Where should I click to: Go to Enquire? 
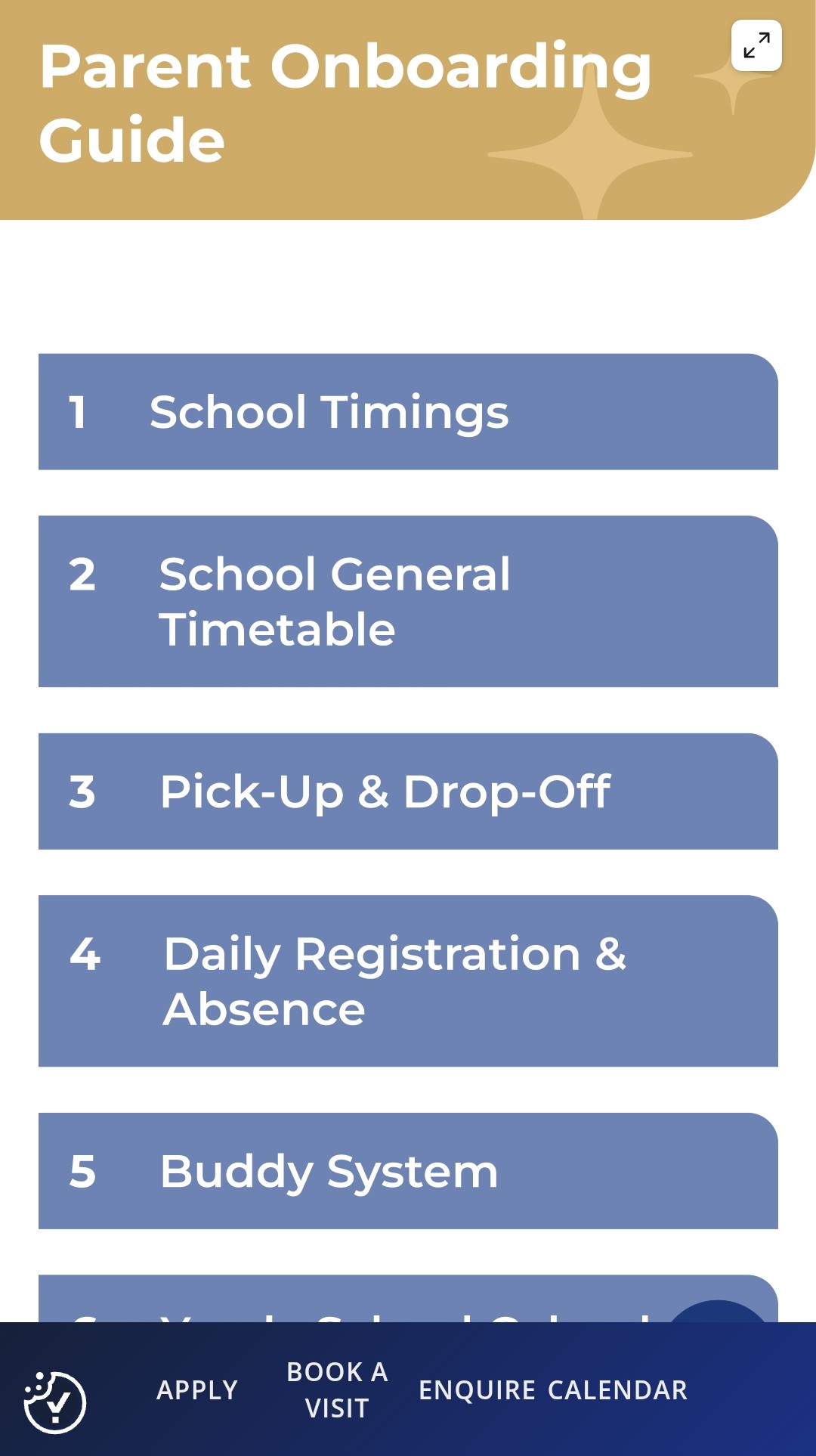[x=478, y=1389]
